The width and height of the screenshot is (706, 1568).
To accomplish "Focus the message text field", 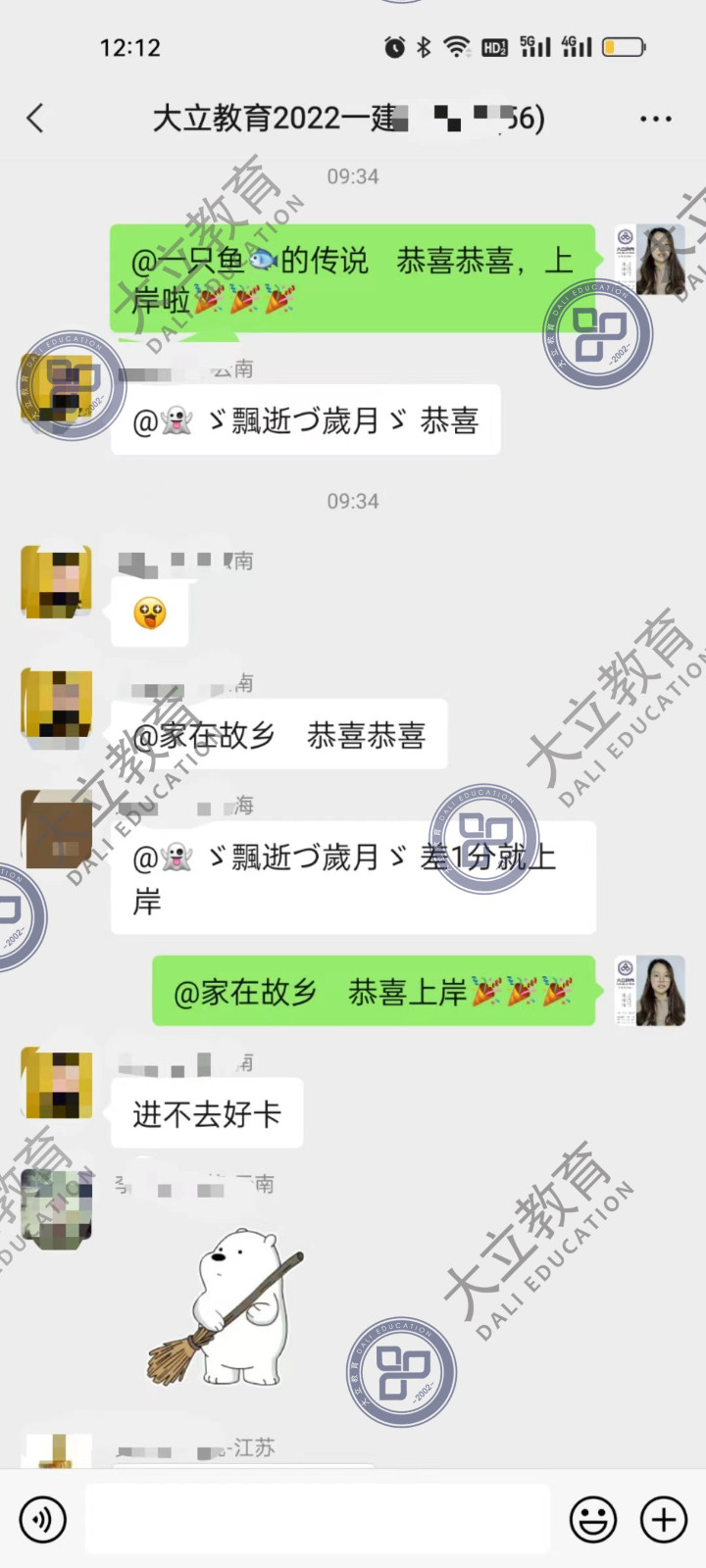I will tap(317, 1519).
